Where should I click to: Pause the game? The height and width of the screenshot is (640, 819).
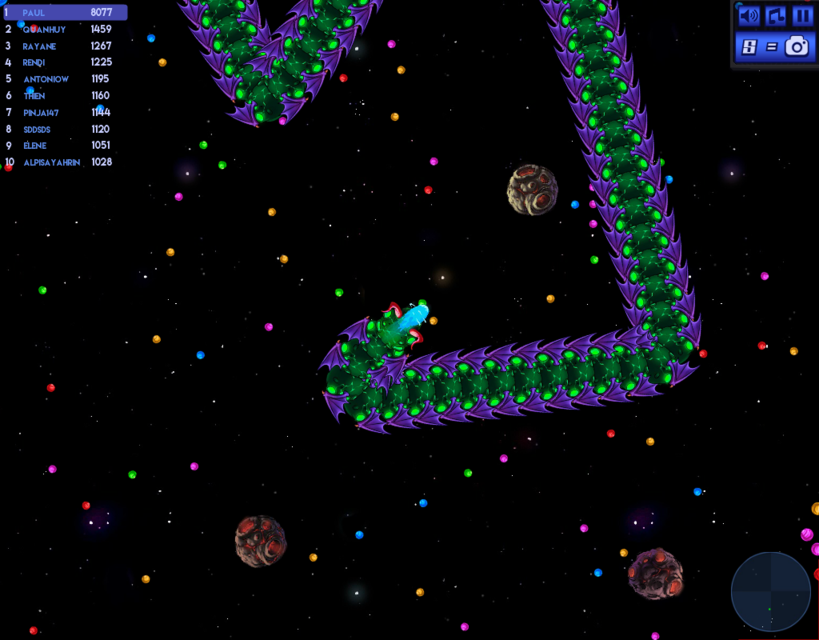[802, 16]
